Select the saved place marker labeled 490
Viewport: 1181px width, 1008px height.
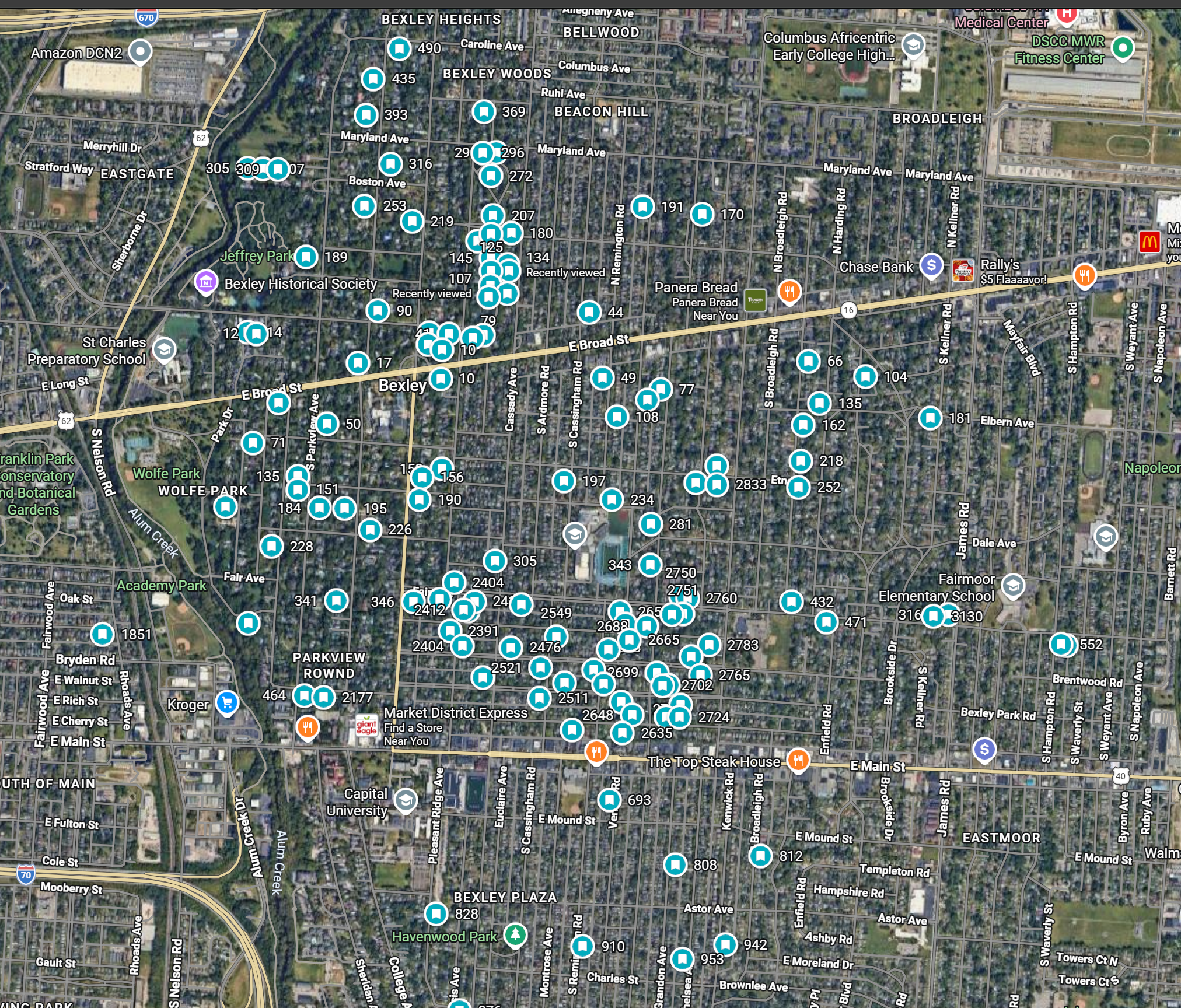pyautogui.click(x=399, y=48)
